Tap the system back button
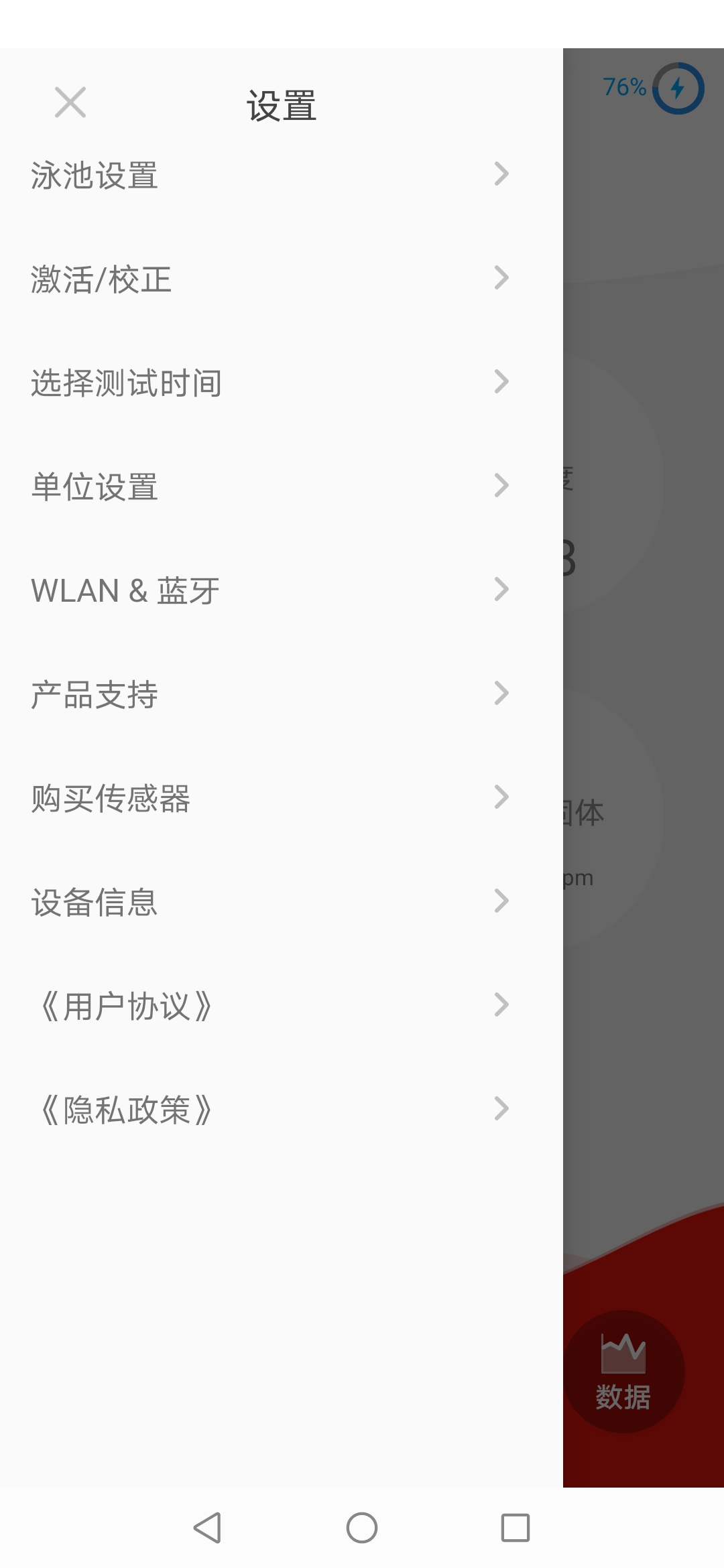 207,1528
